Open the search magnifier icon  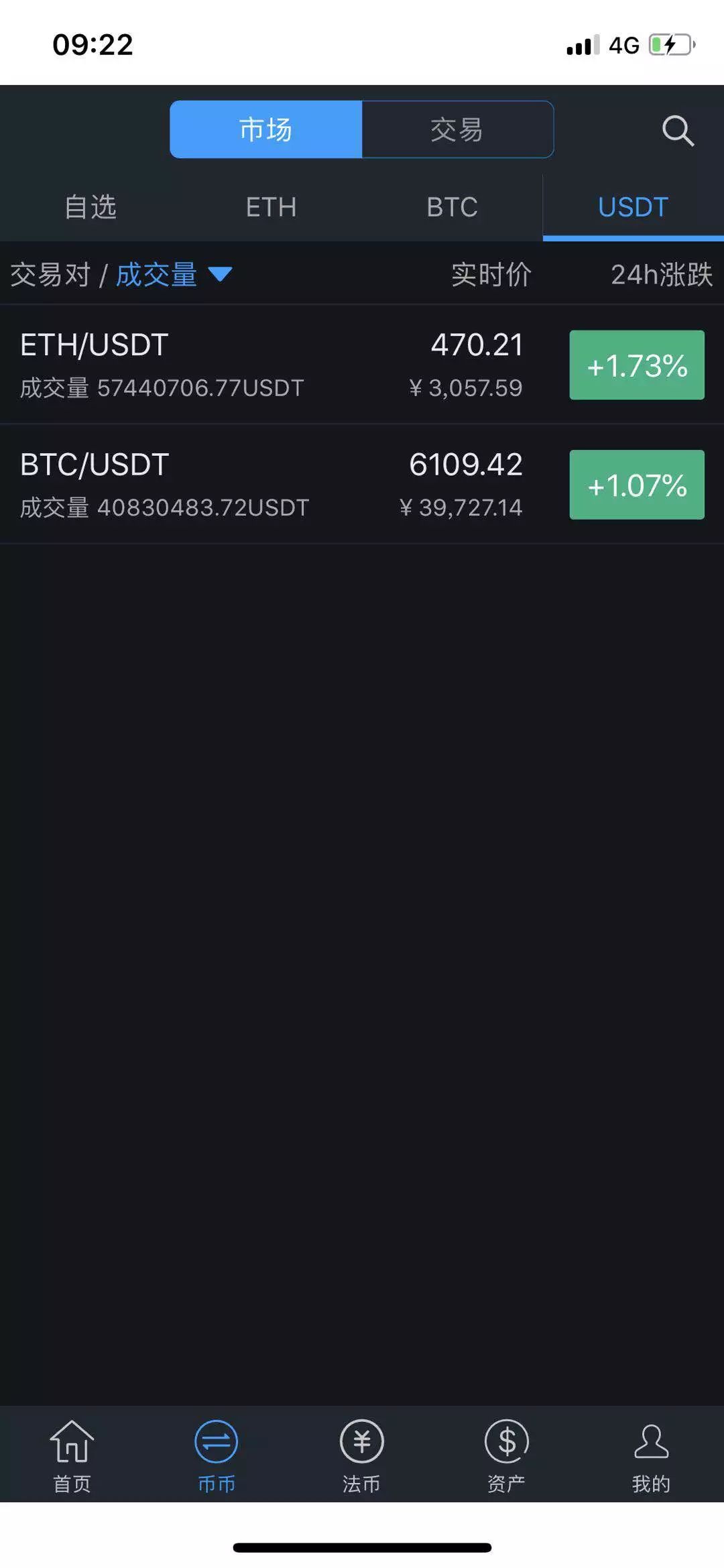(x=678, y=130)
